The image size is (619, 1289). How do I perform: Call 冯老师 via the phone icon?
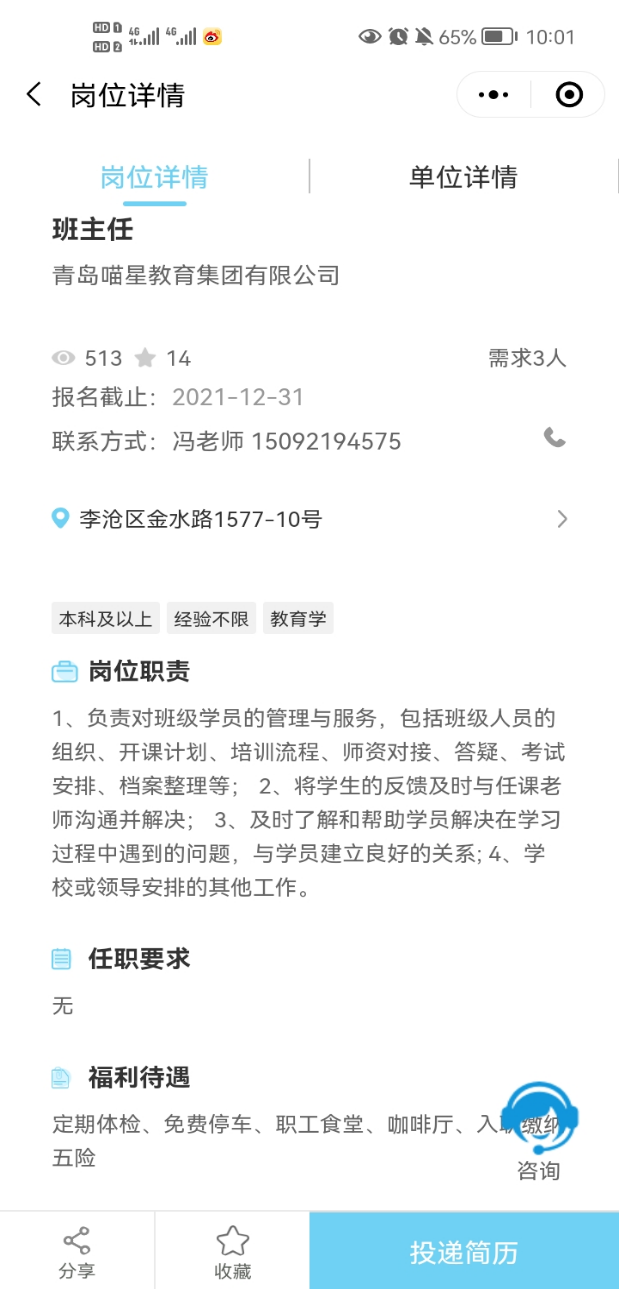[x=554, y=437]
